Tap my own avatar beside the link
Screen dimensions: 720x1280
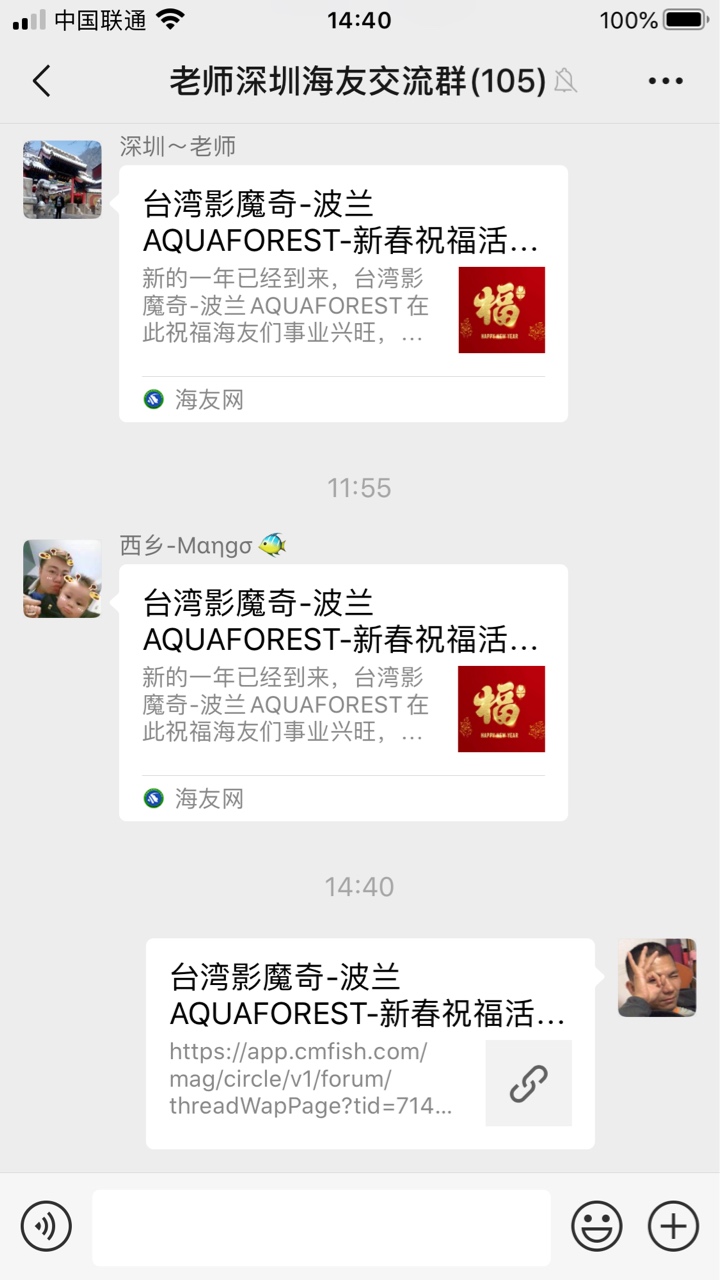coord(656,977)
